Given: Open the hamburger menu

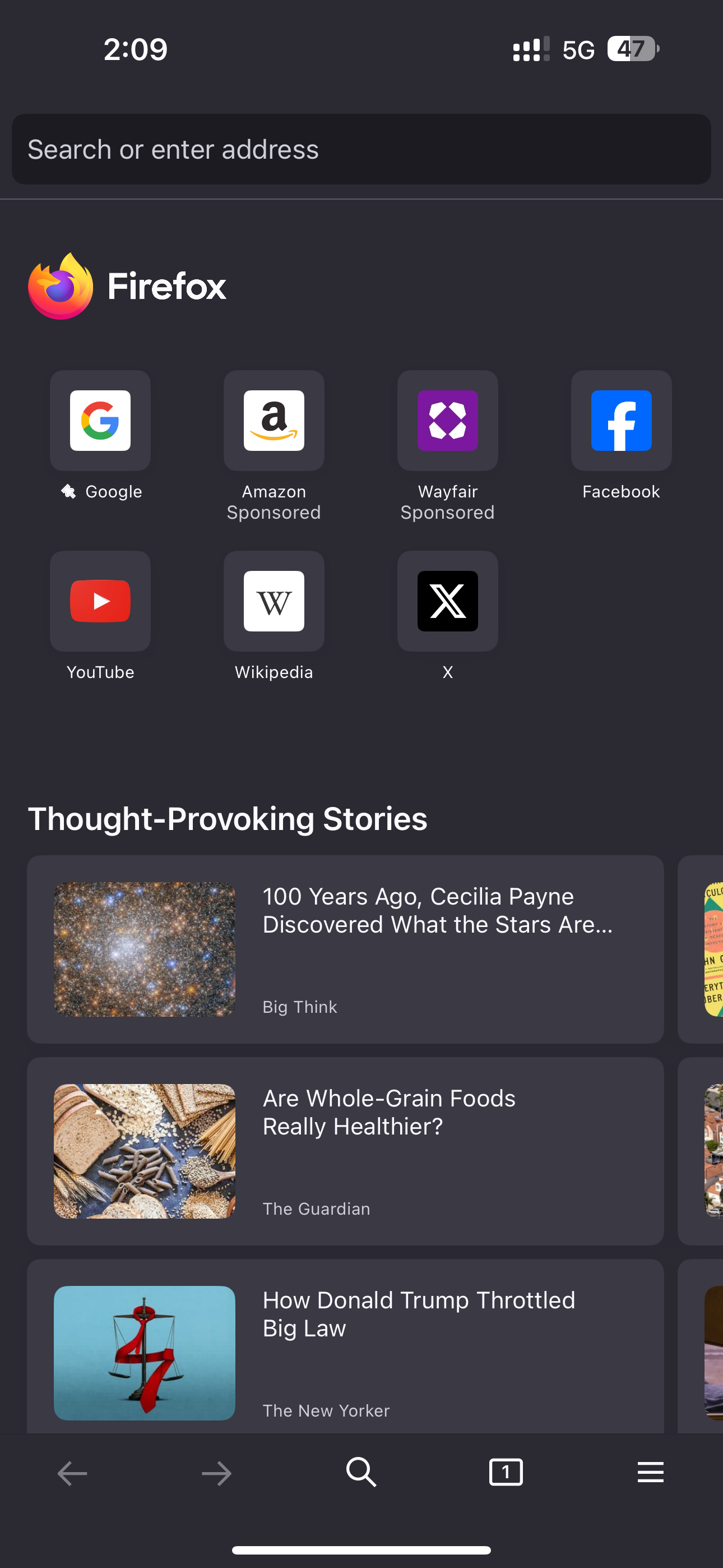Looking at the screenshot, I should pyautogui.click(x=650, y=1473).
